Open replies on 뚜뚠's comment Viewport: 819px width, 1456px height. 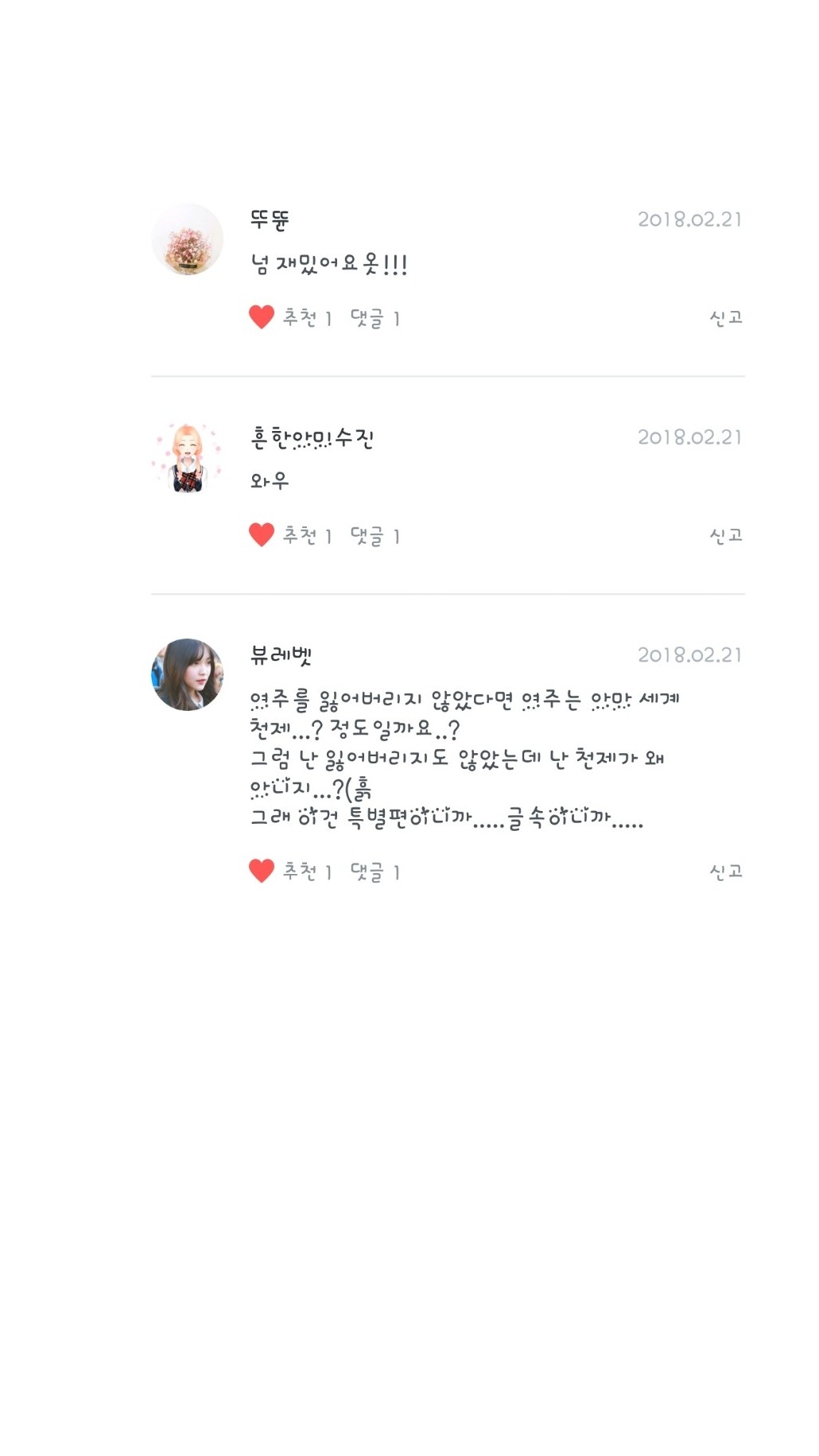pos(375,318)
